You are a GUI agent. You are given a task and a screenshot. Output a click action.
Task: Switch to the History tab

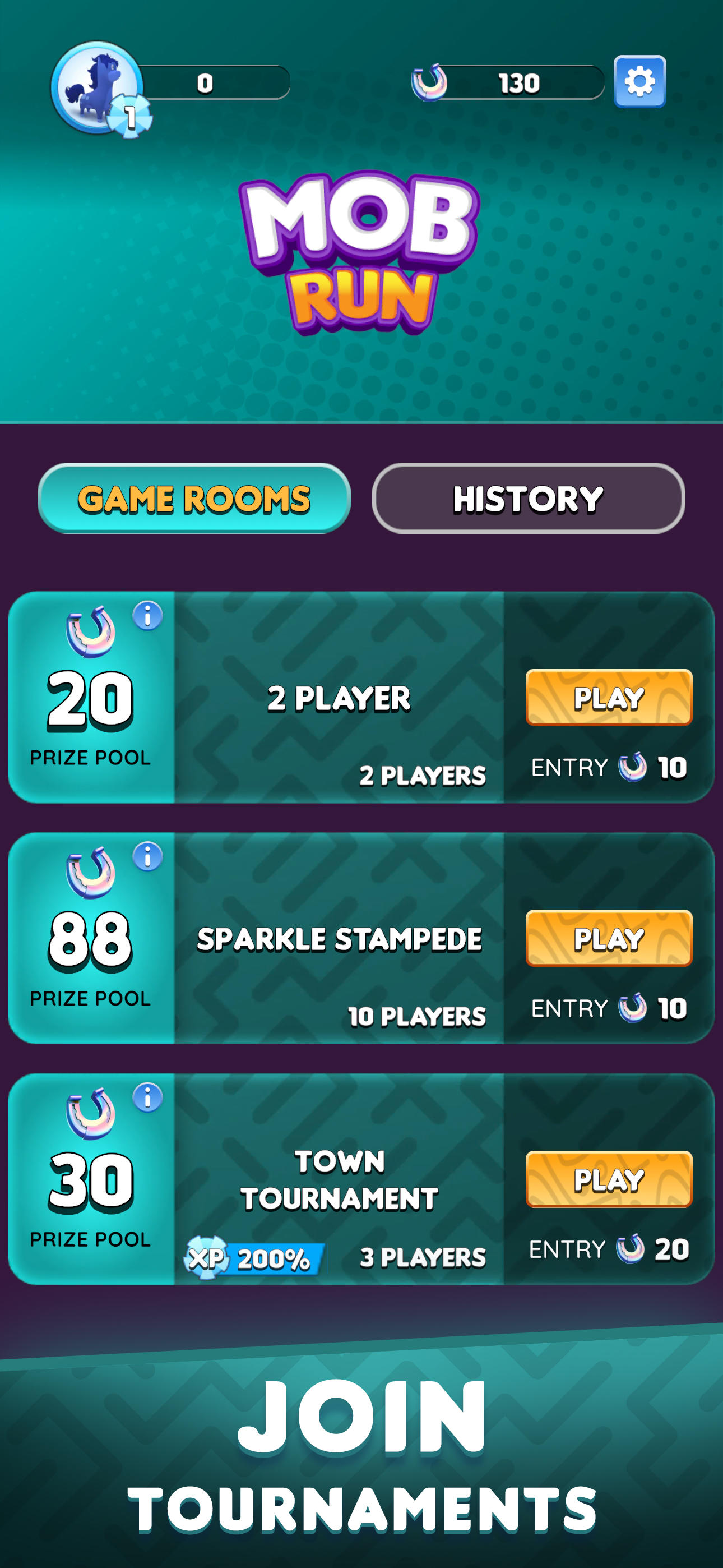click(529, 498)
